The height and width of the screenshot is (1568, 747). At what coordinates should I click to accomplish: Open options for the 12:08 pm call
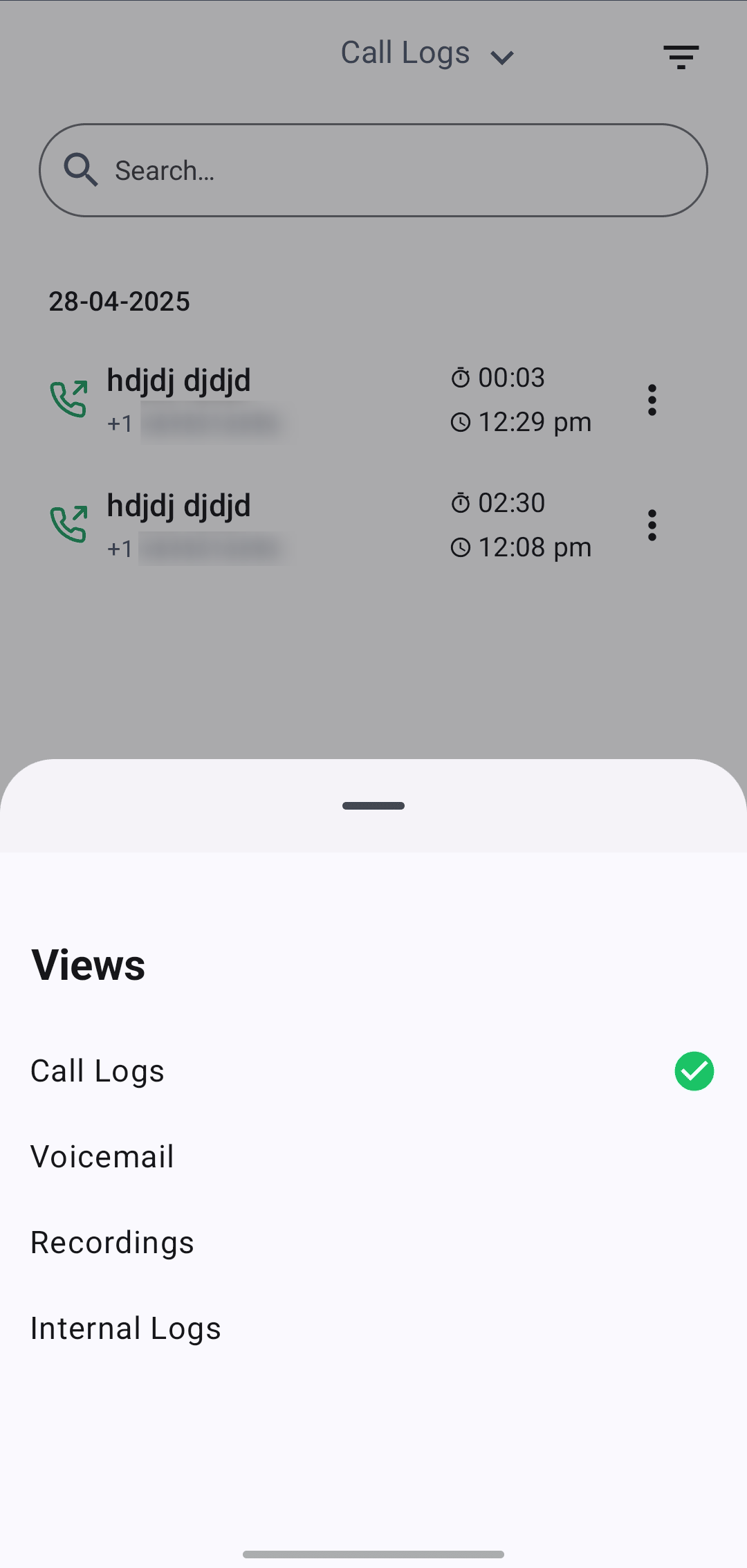(652, 525)
